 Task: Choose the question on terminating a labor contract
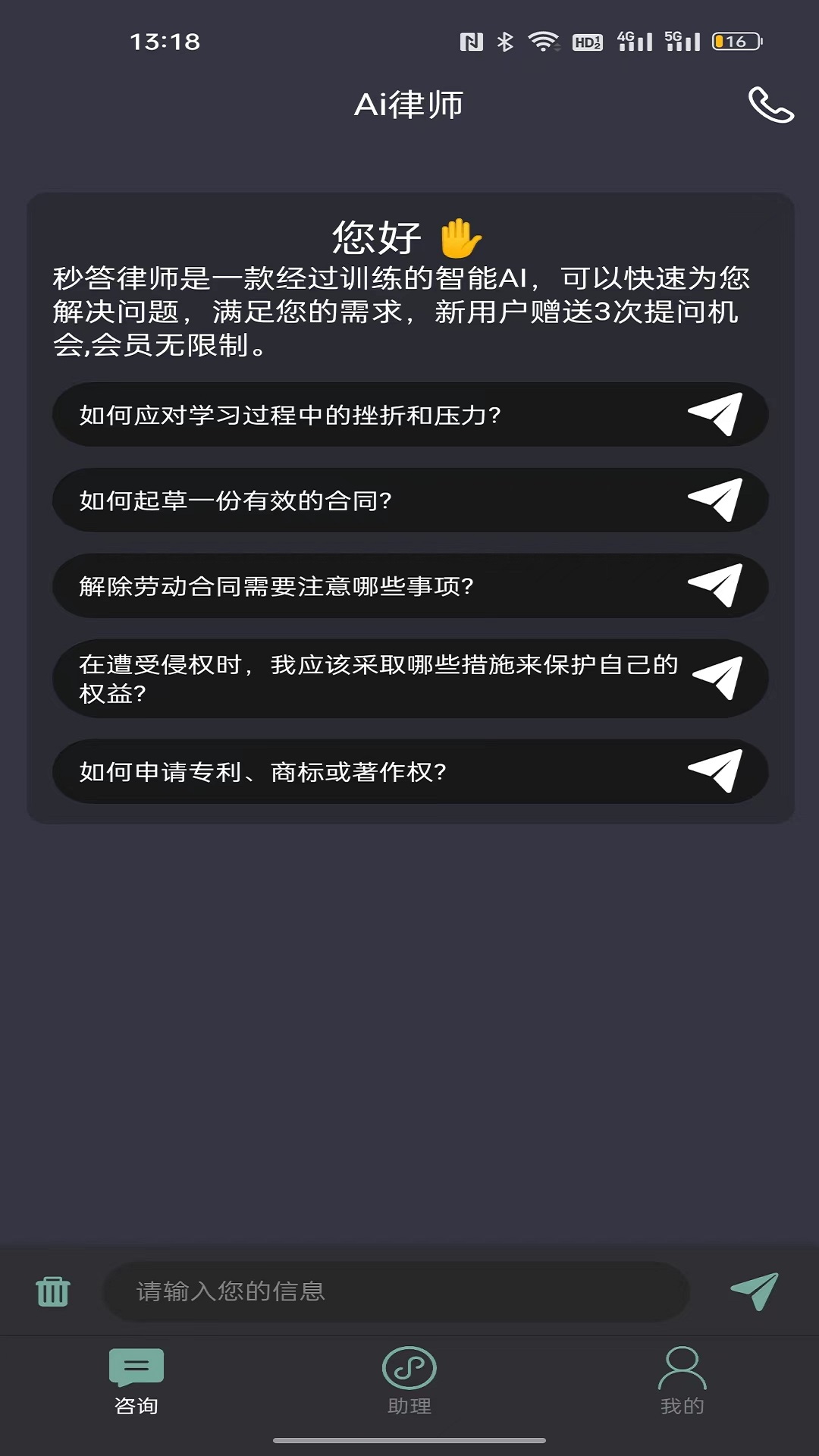coord(409,586)
